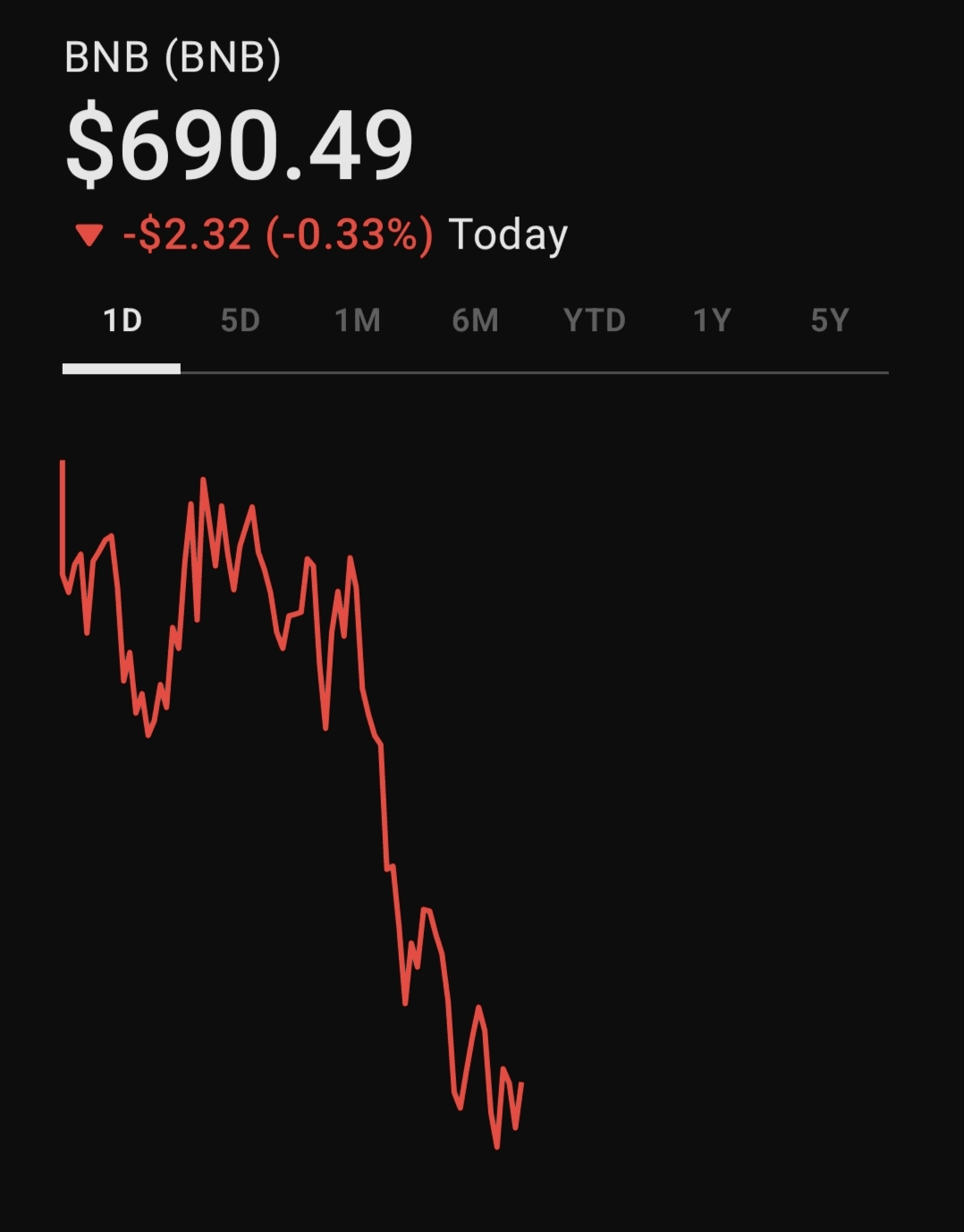The width and height of the screenshot is (964, 1232).
Task: Select the 1D time range tab
Action: (123, 320)
